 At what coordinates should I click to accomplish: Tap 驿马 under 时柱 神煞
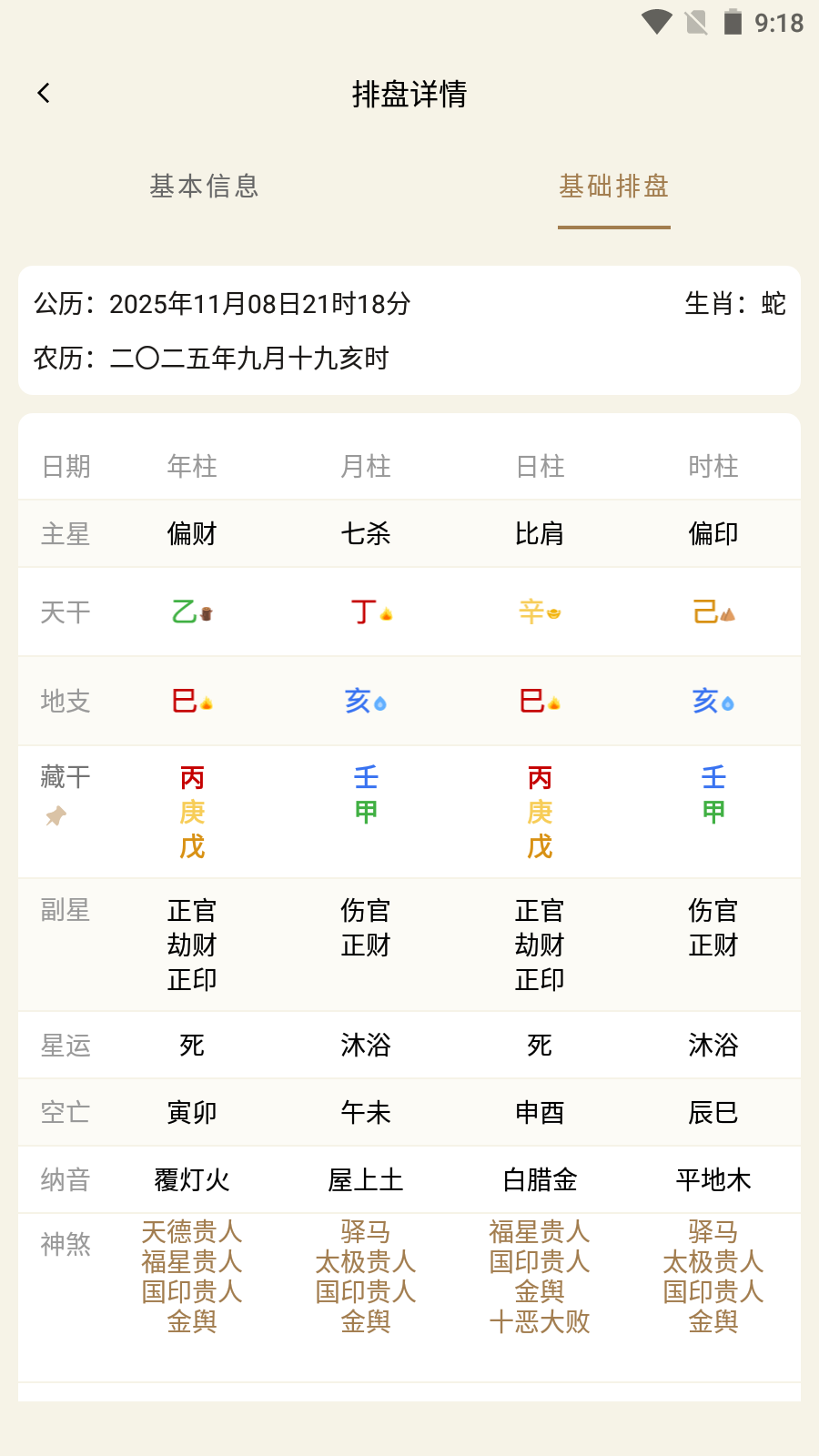713,1231
